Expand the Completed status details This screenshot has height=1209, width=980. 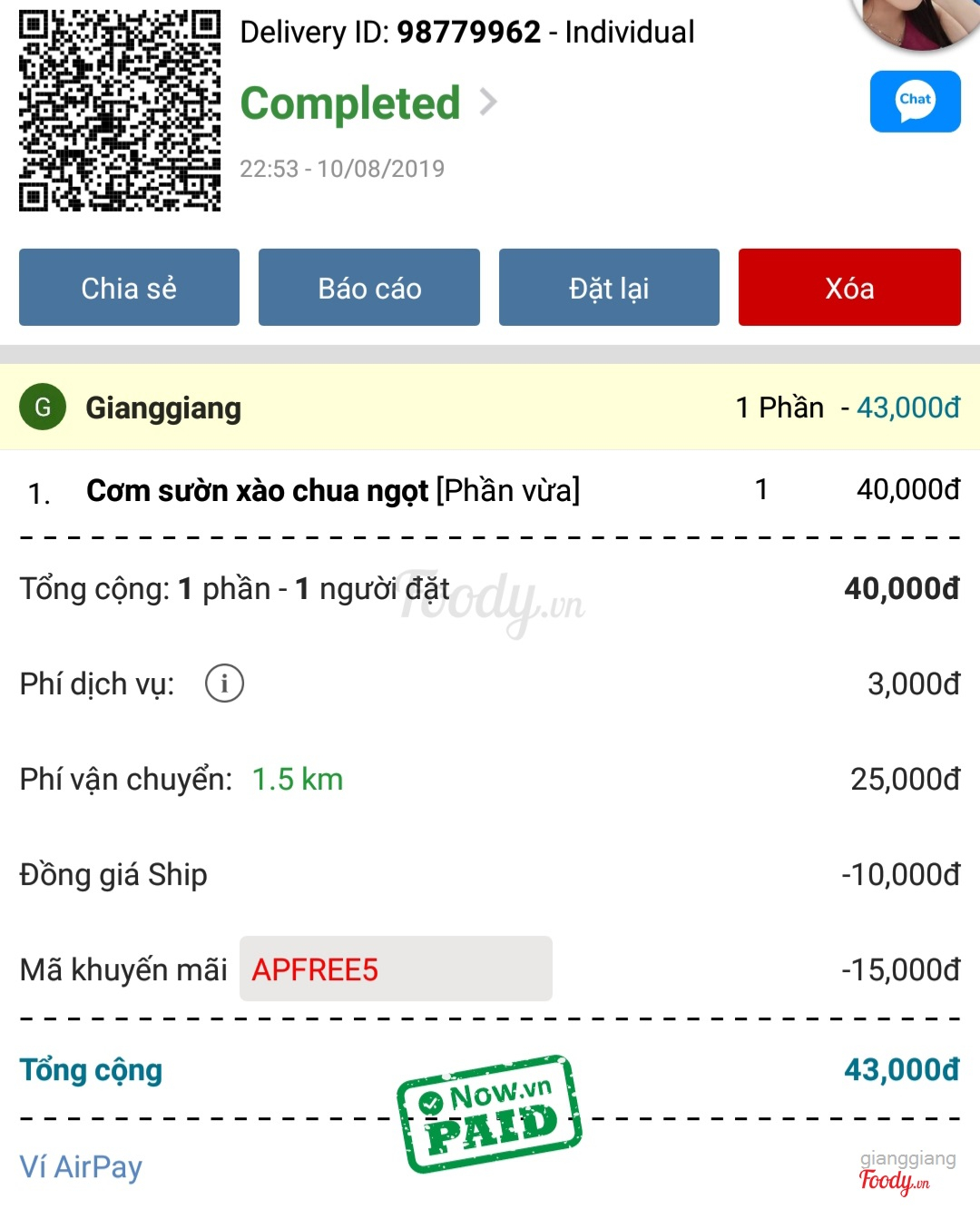(x=368, y=103)
